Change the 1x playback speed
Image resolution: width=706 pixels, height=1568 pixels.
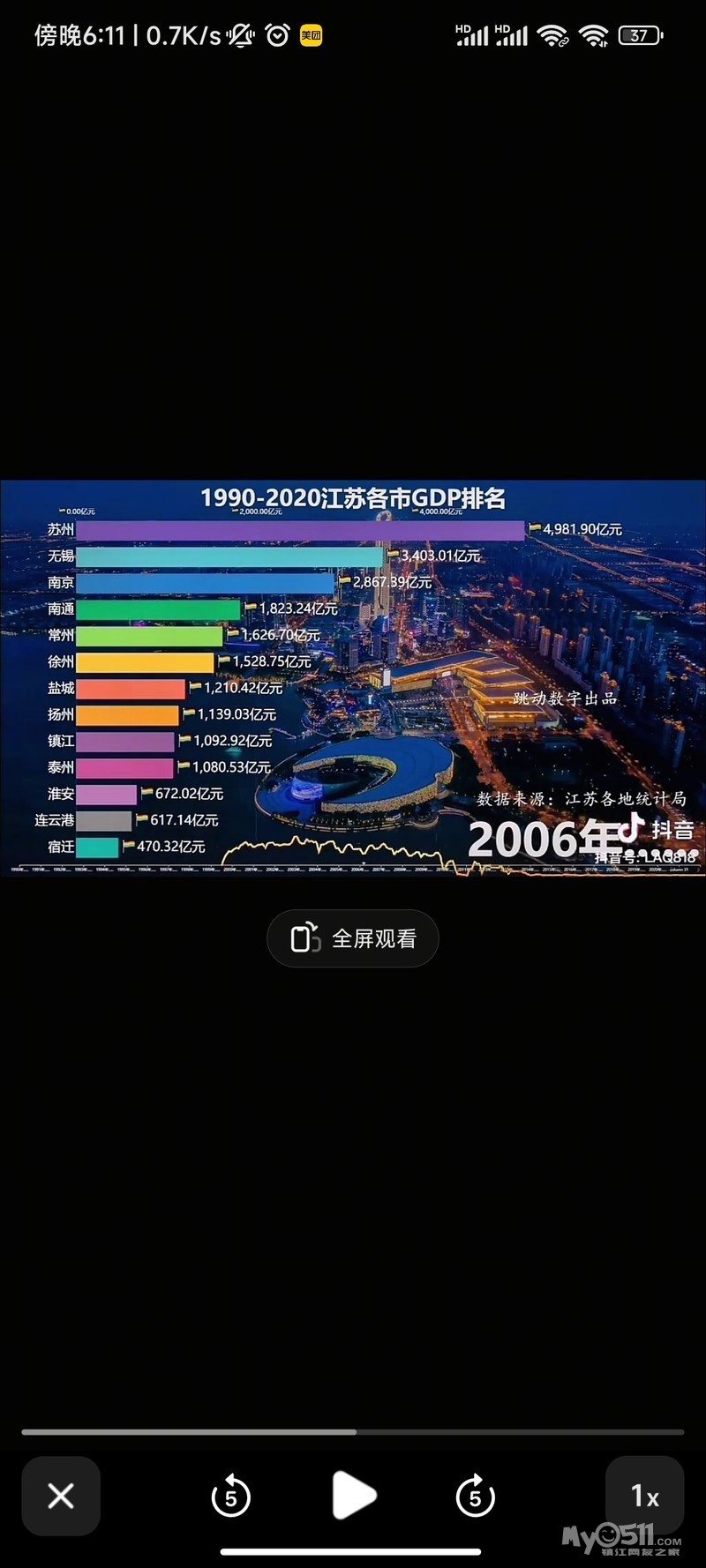(644, 1496)
